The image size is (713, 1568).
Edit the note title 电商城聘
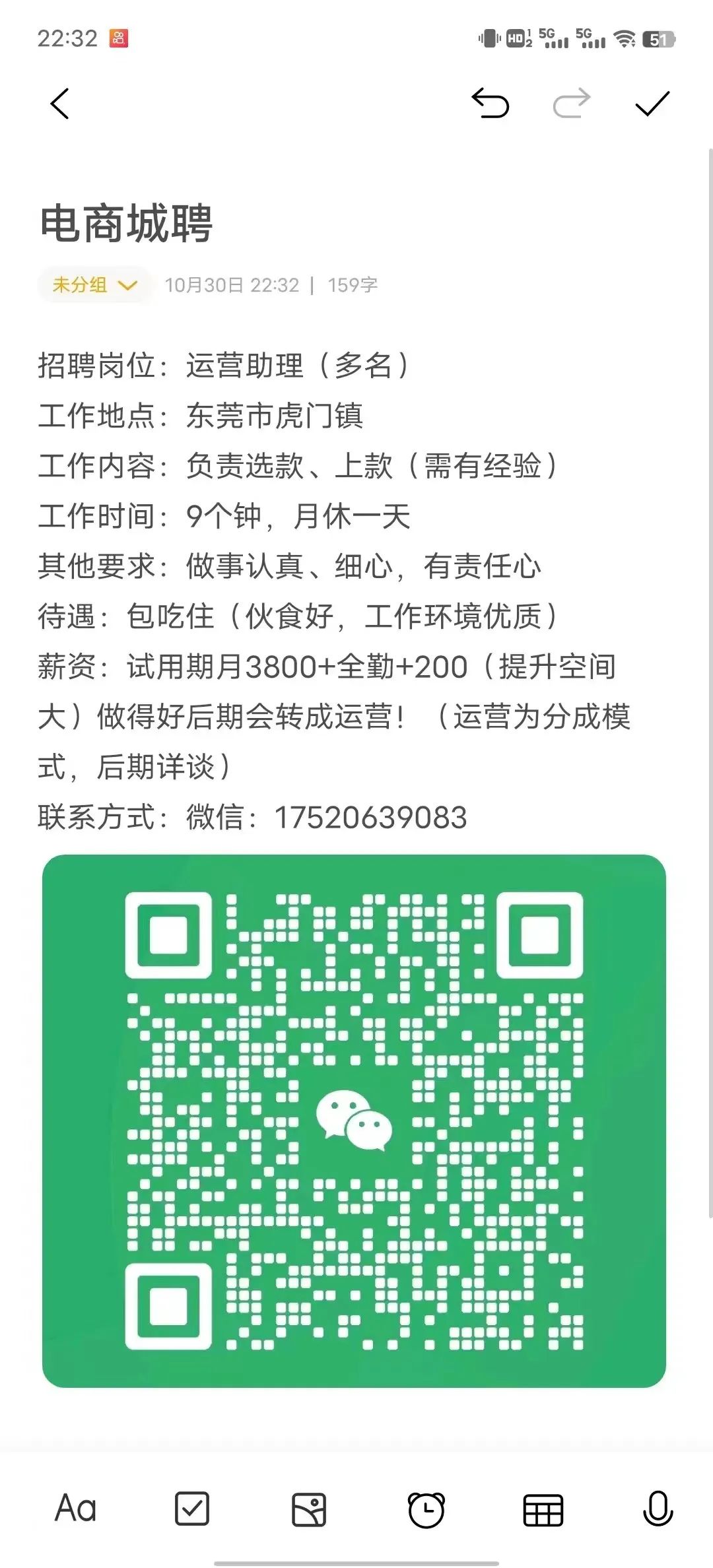[x=127, y=224]
